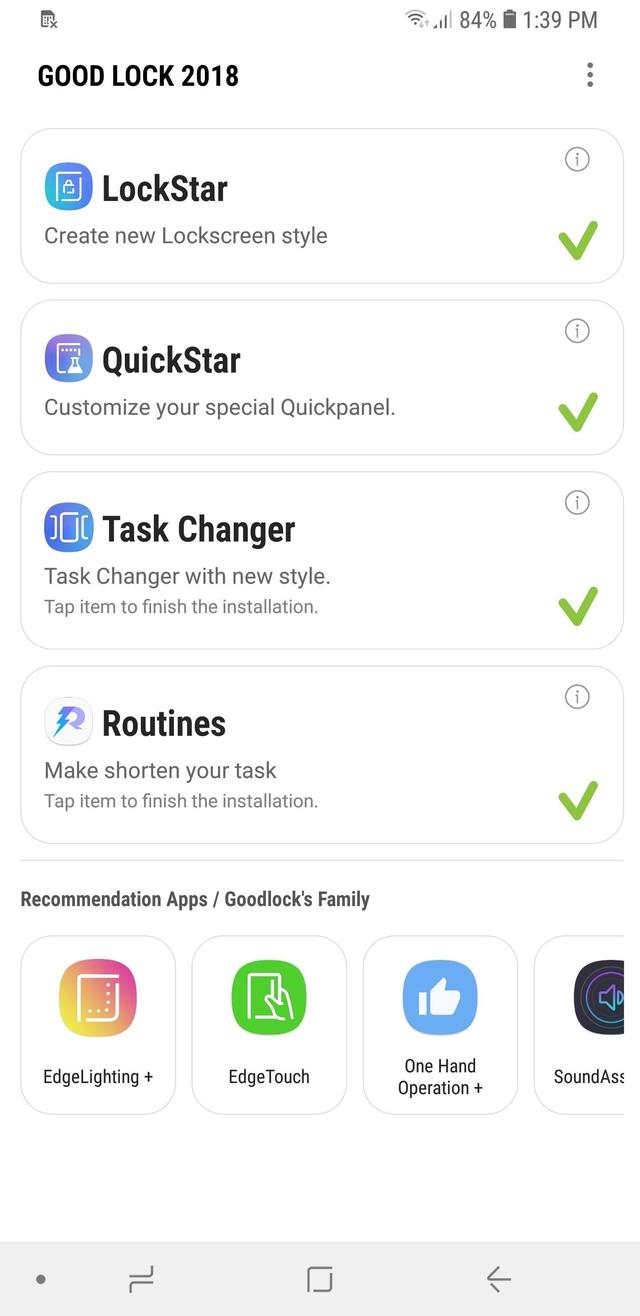The image size is (640, 1316).
Task: Choose One Hand Operation + app
Action: [440, 1024]
